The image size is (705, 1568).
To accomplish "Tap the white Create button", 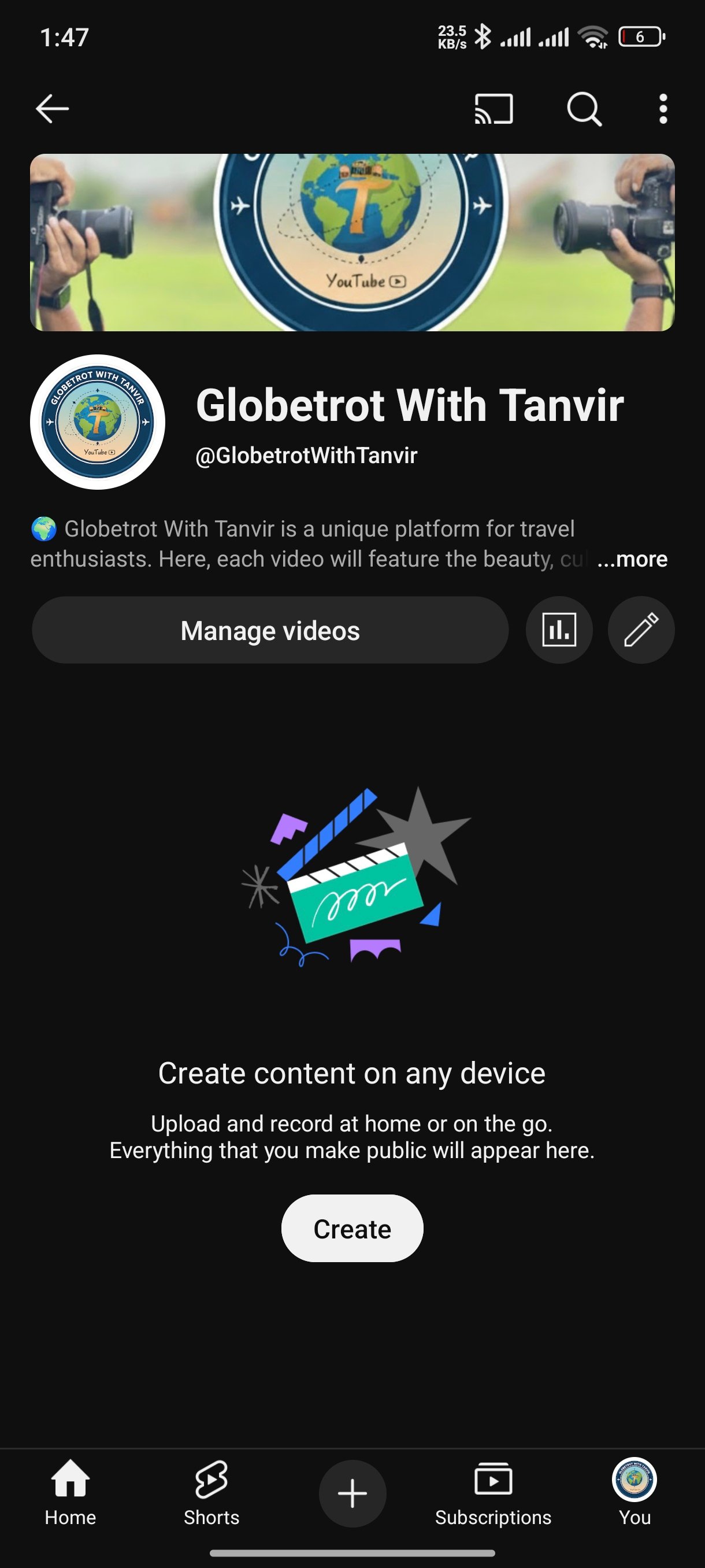I will (352, 1229).
